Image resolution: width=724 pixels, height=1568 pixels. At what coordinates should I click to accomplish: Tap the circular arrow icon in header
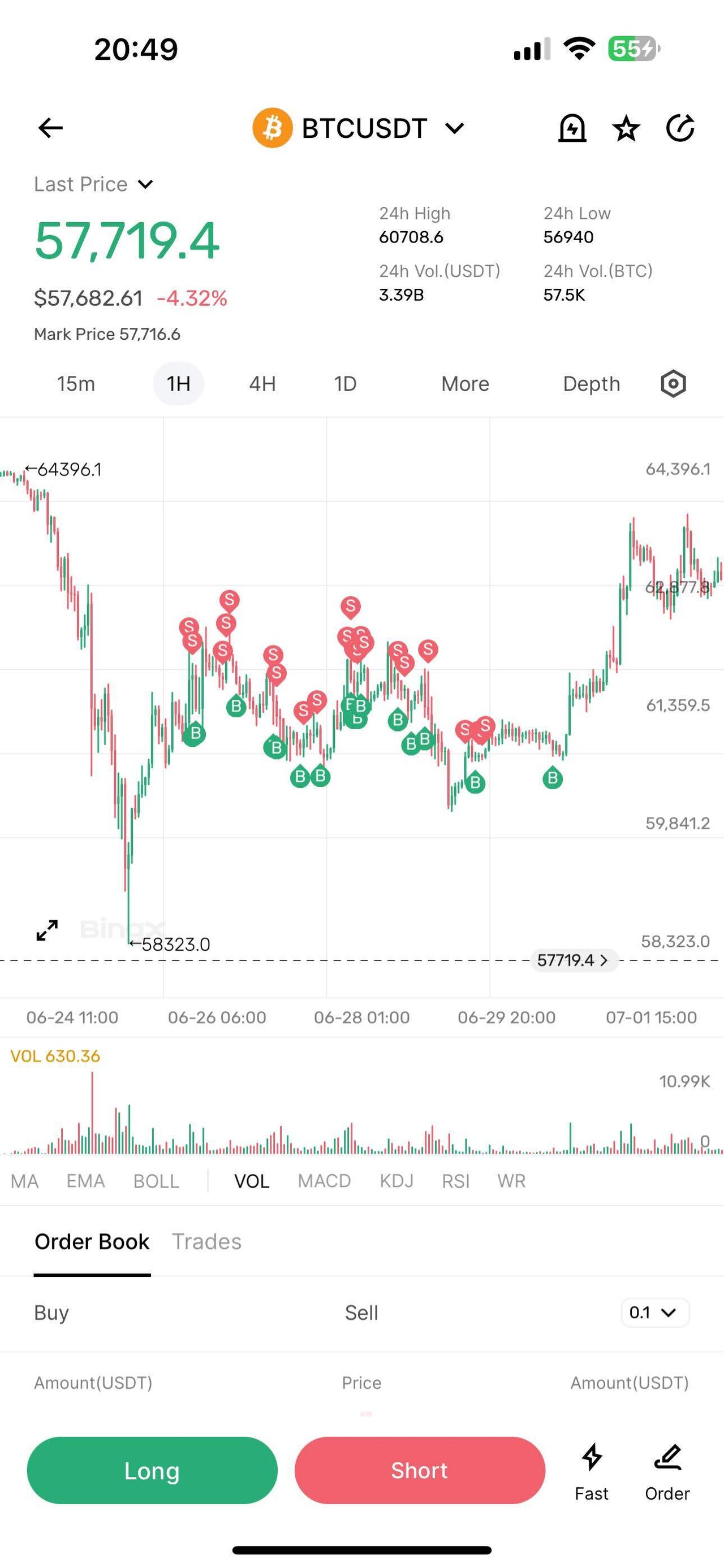[679, 128]
